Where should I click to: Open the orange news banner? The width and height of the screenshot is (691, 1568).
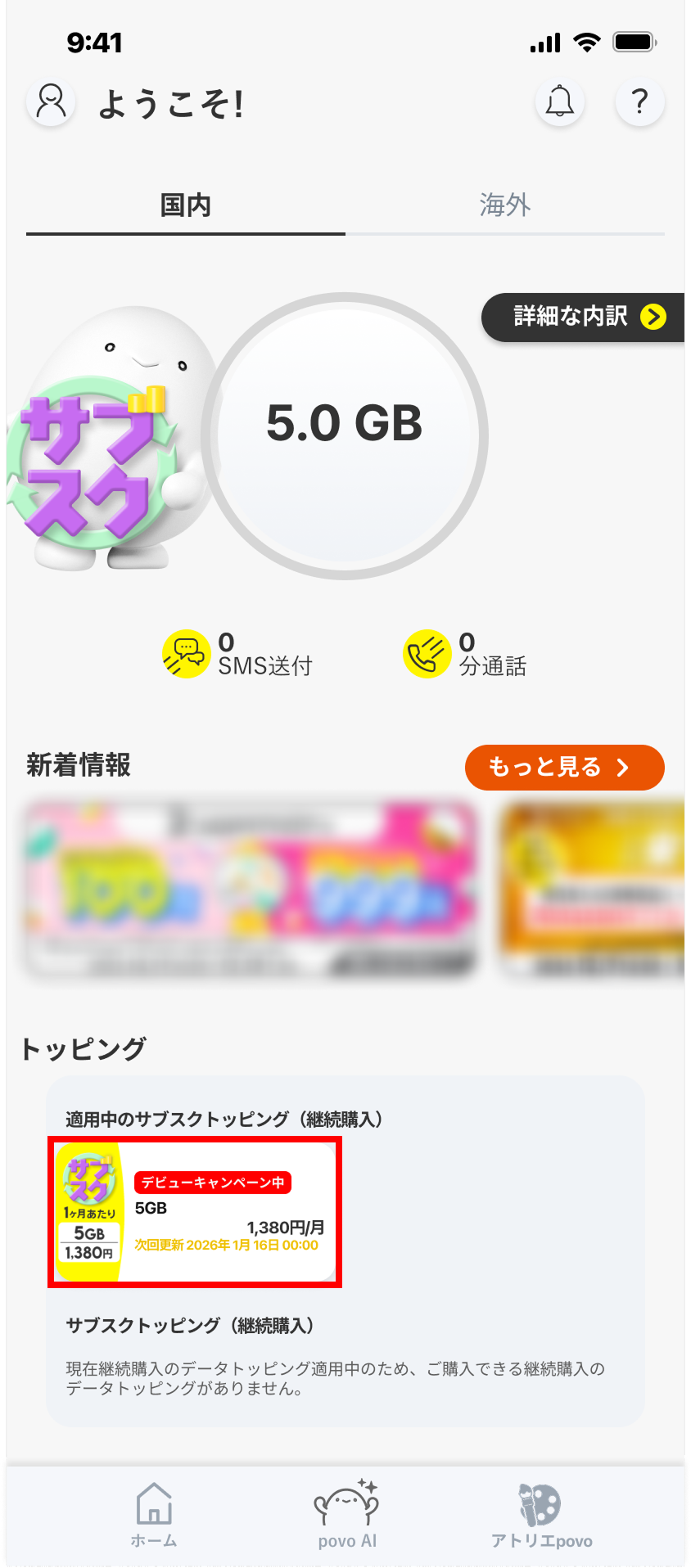(593, 888)
